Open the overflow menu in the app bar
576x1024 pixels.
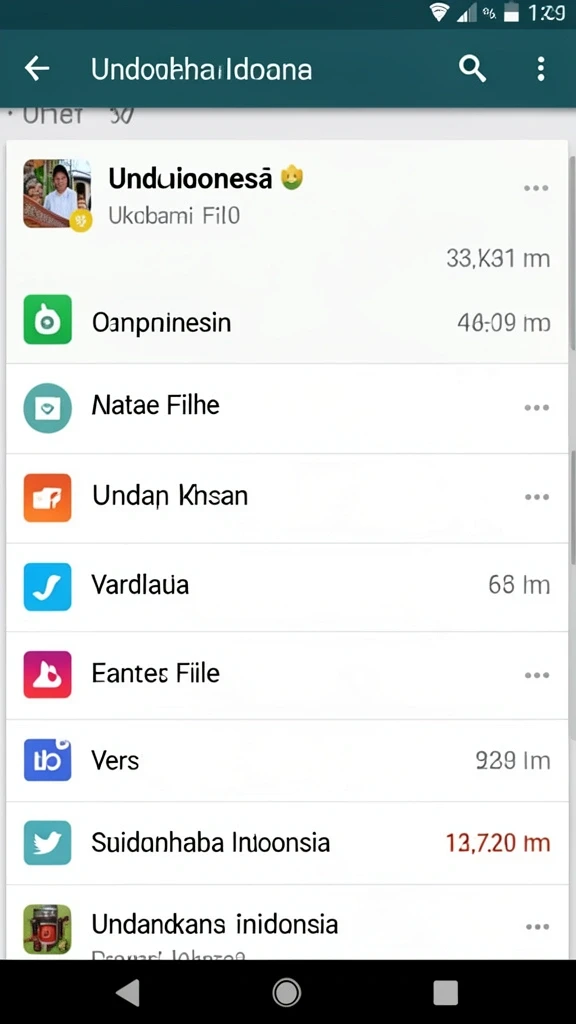[x=540, y=69]
